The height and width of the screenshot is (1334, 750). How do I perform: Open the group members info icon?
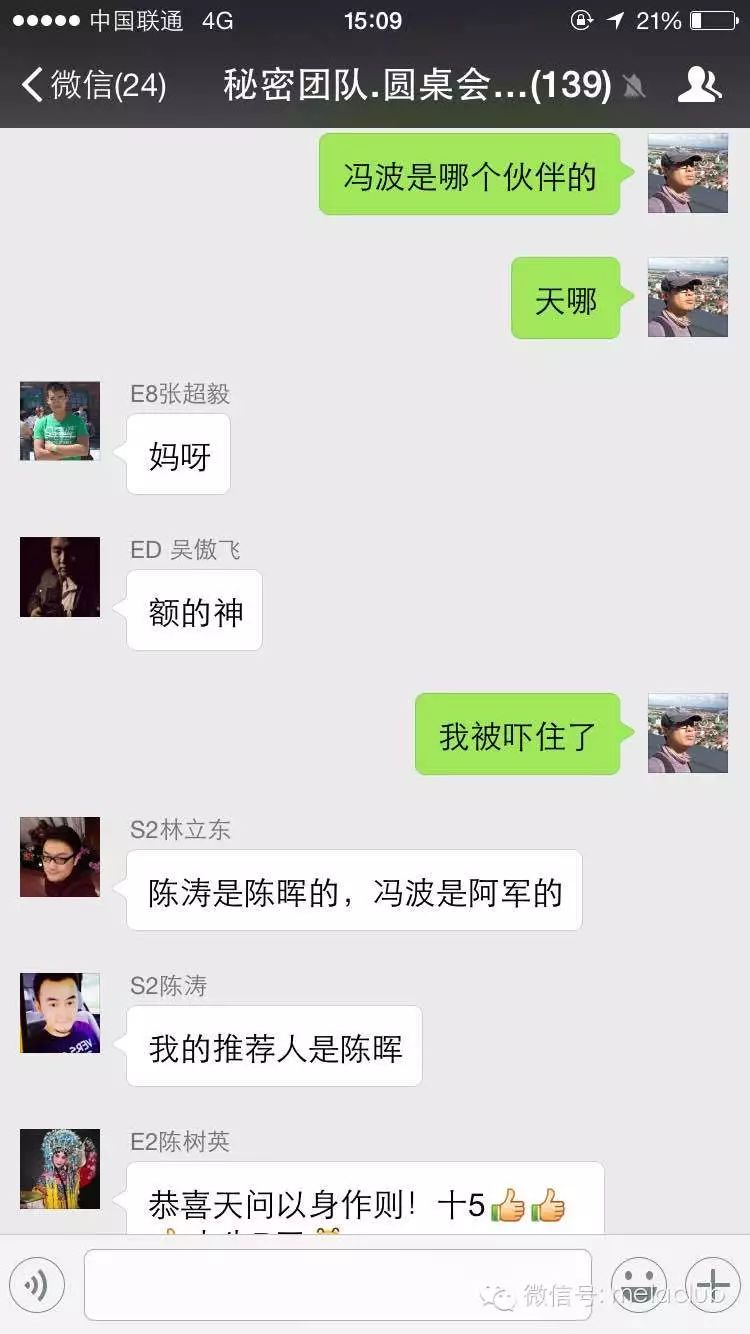[x=699, y=85]
